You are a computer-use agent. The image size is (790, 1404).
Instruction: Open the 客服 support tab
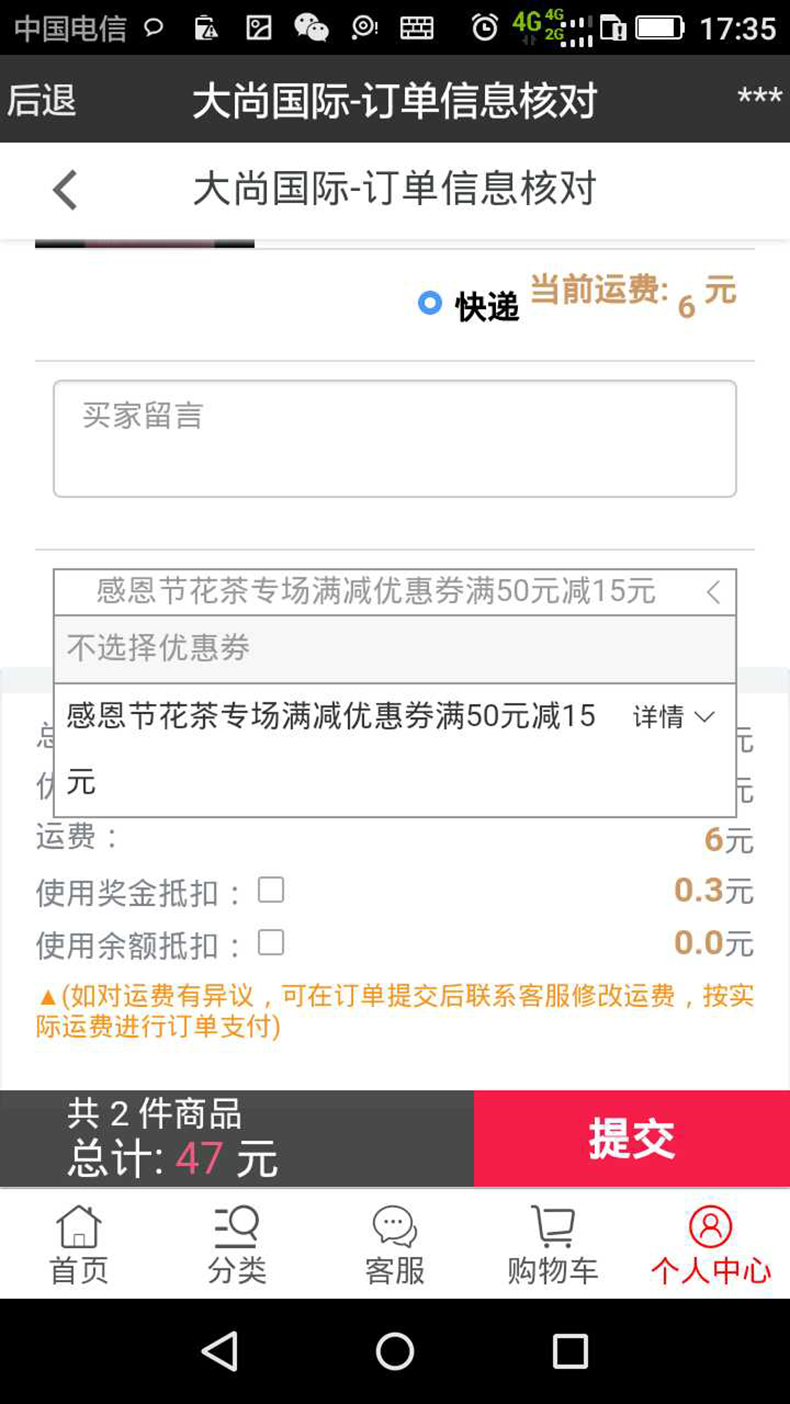click(x=395, y=1245)
